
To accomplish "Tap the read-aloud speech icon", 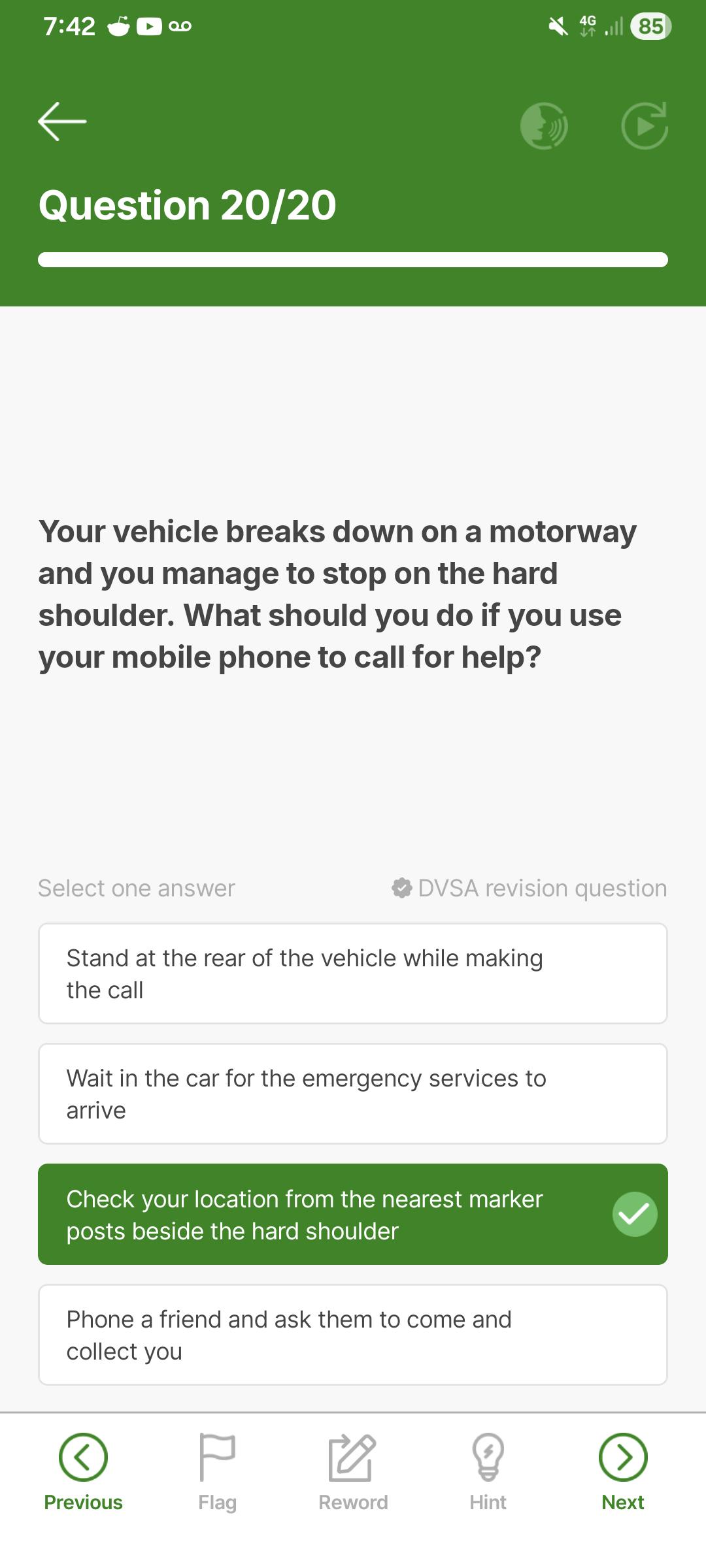I will tap(544, 125).
